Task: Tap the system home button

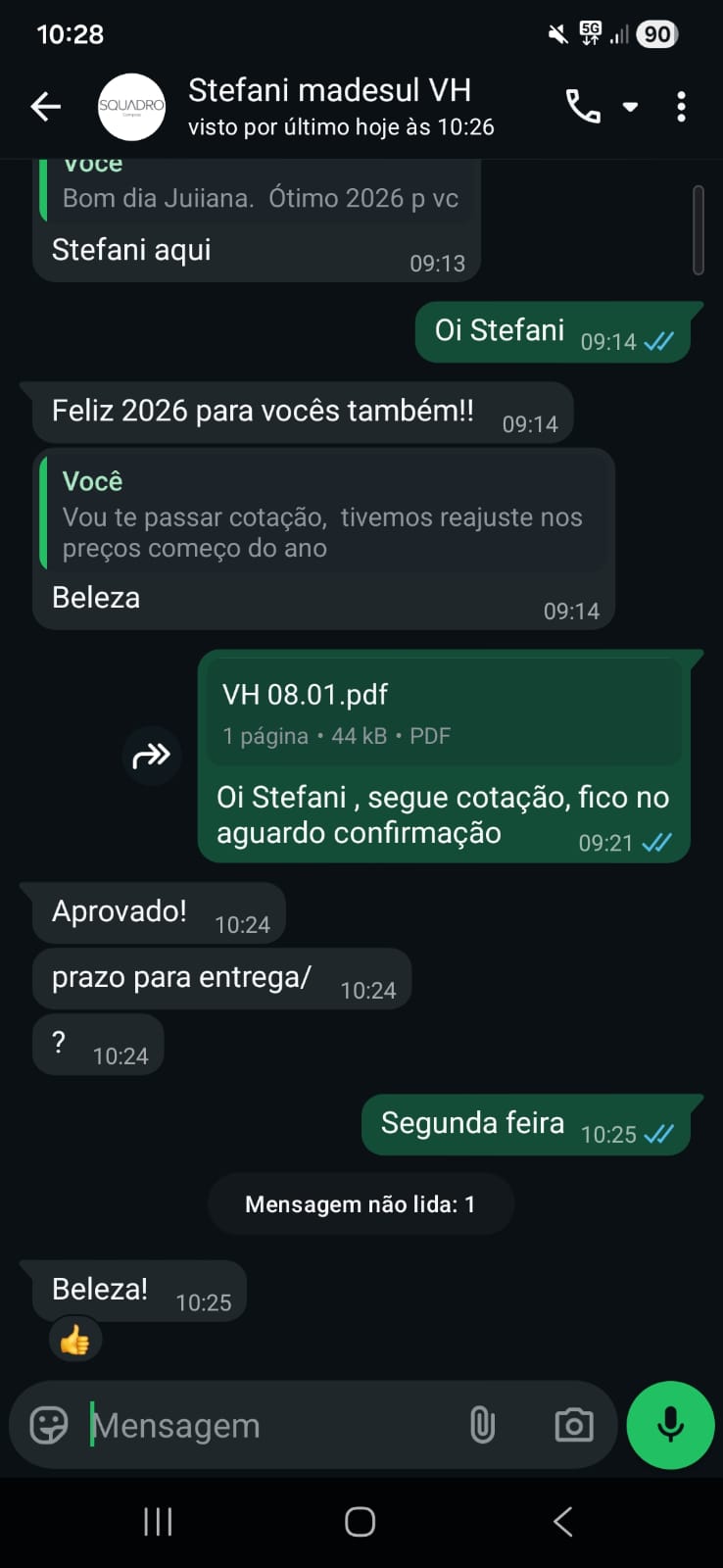Action: 361,1521
